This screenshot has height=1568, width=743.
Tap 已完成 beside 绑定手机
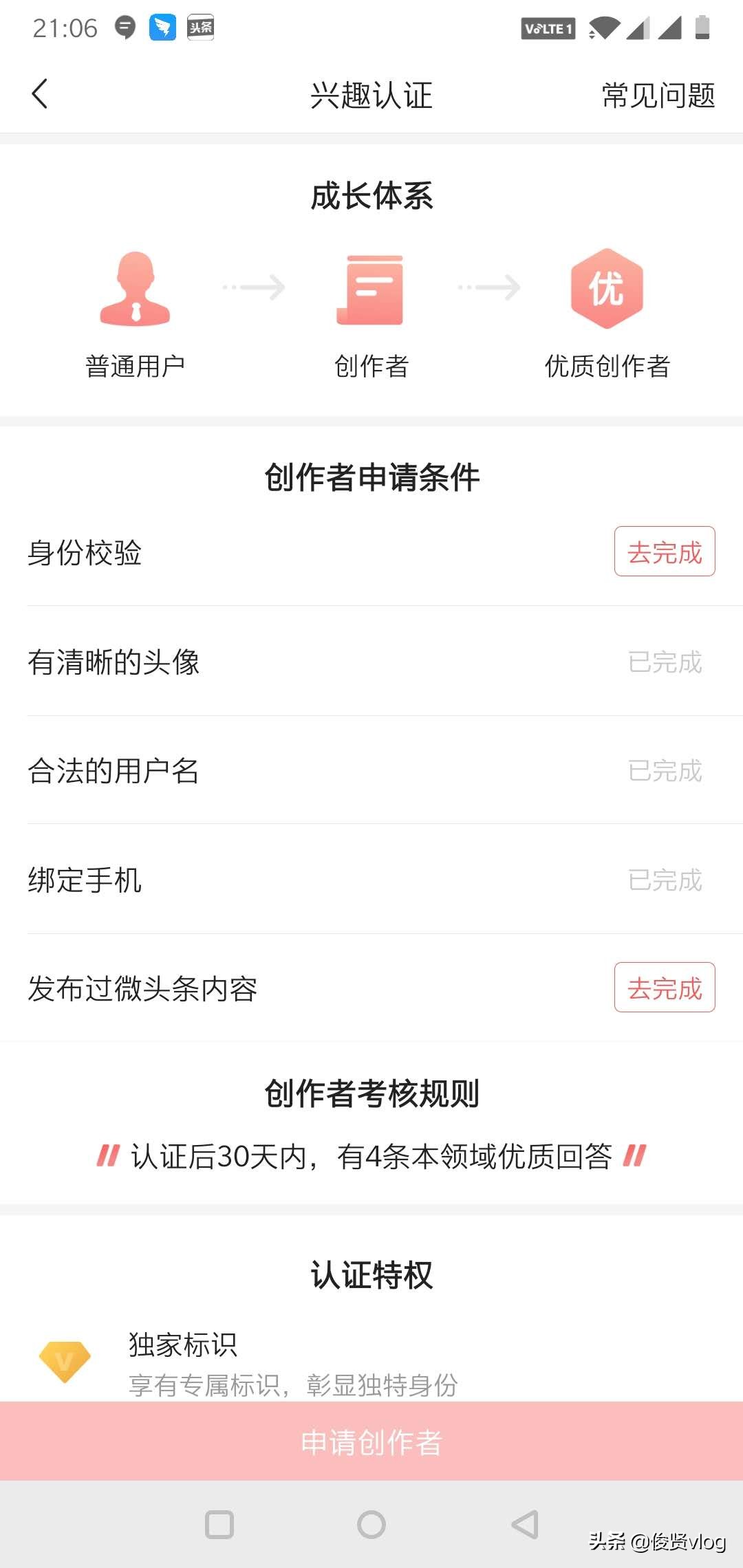tap(665, 880)
